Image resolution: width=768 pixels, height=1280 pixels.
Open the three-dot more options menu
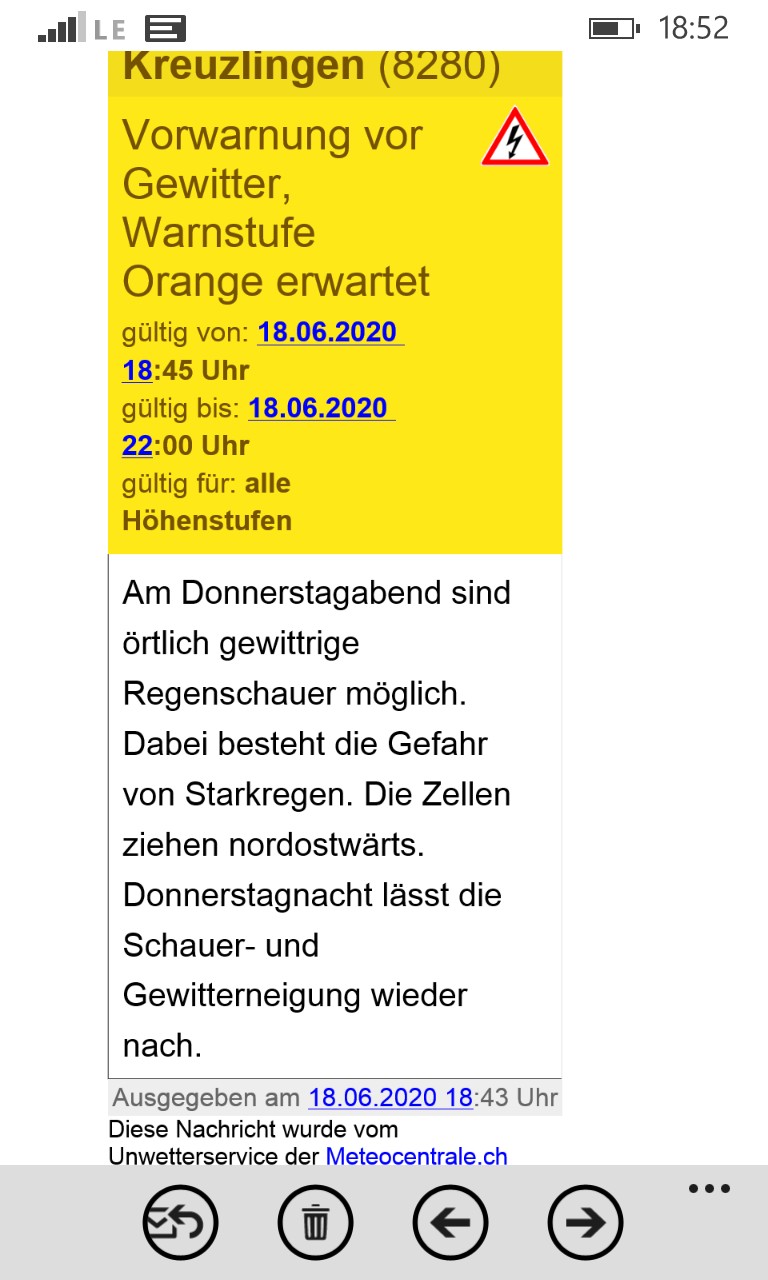[710, 1189]
